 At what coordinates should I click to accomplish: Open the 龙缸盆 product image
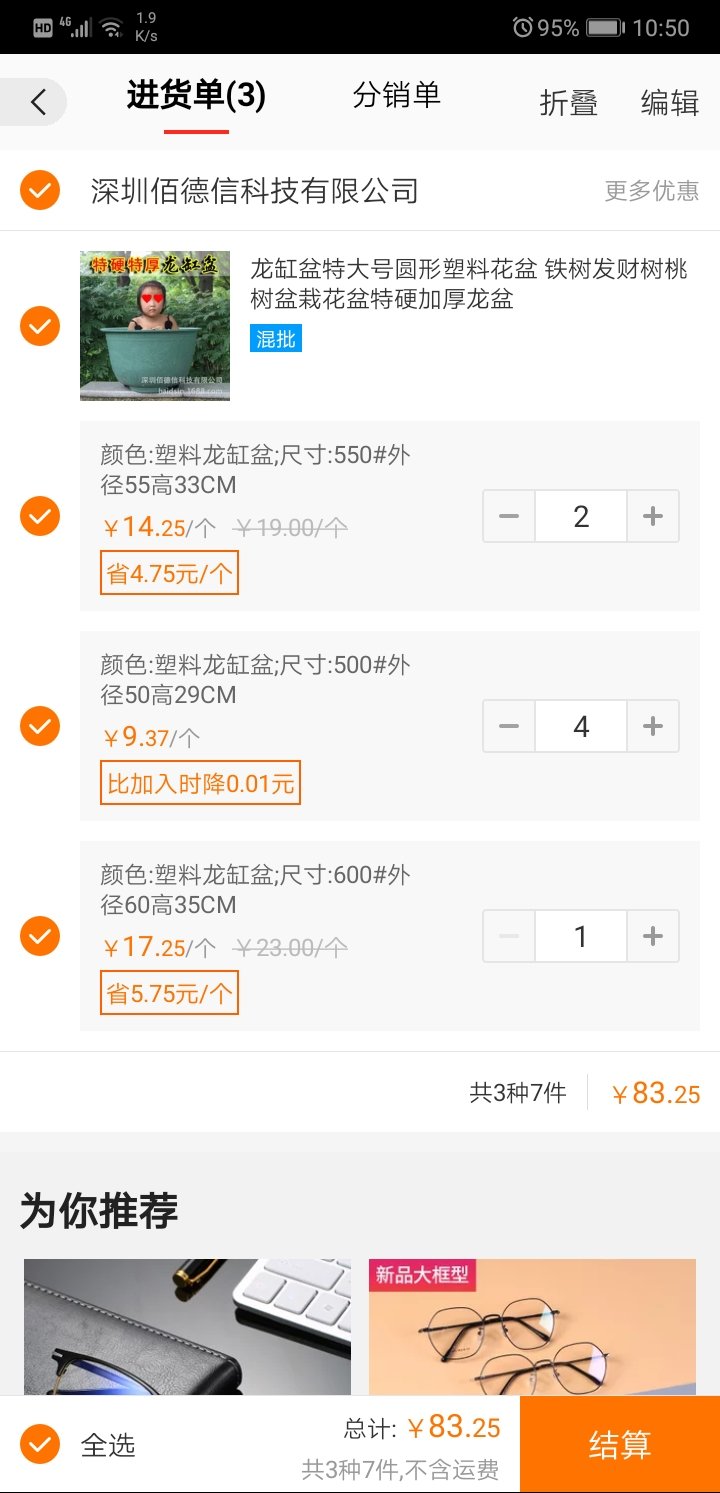pos(155,326)
